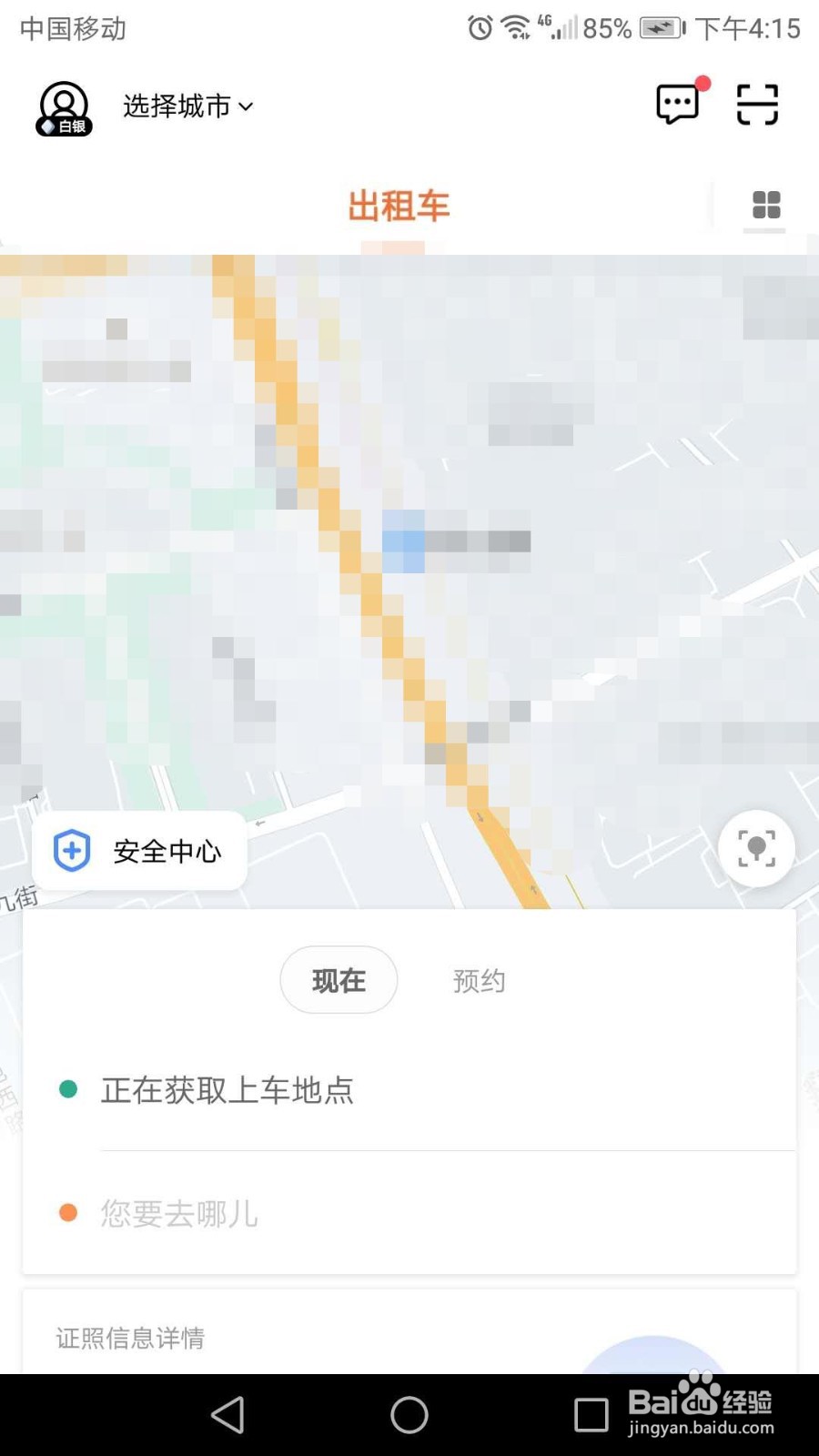Expand the 选择城市 city dropdown
819x1456 pixels.
(187, 106)
